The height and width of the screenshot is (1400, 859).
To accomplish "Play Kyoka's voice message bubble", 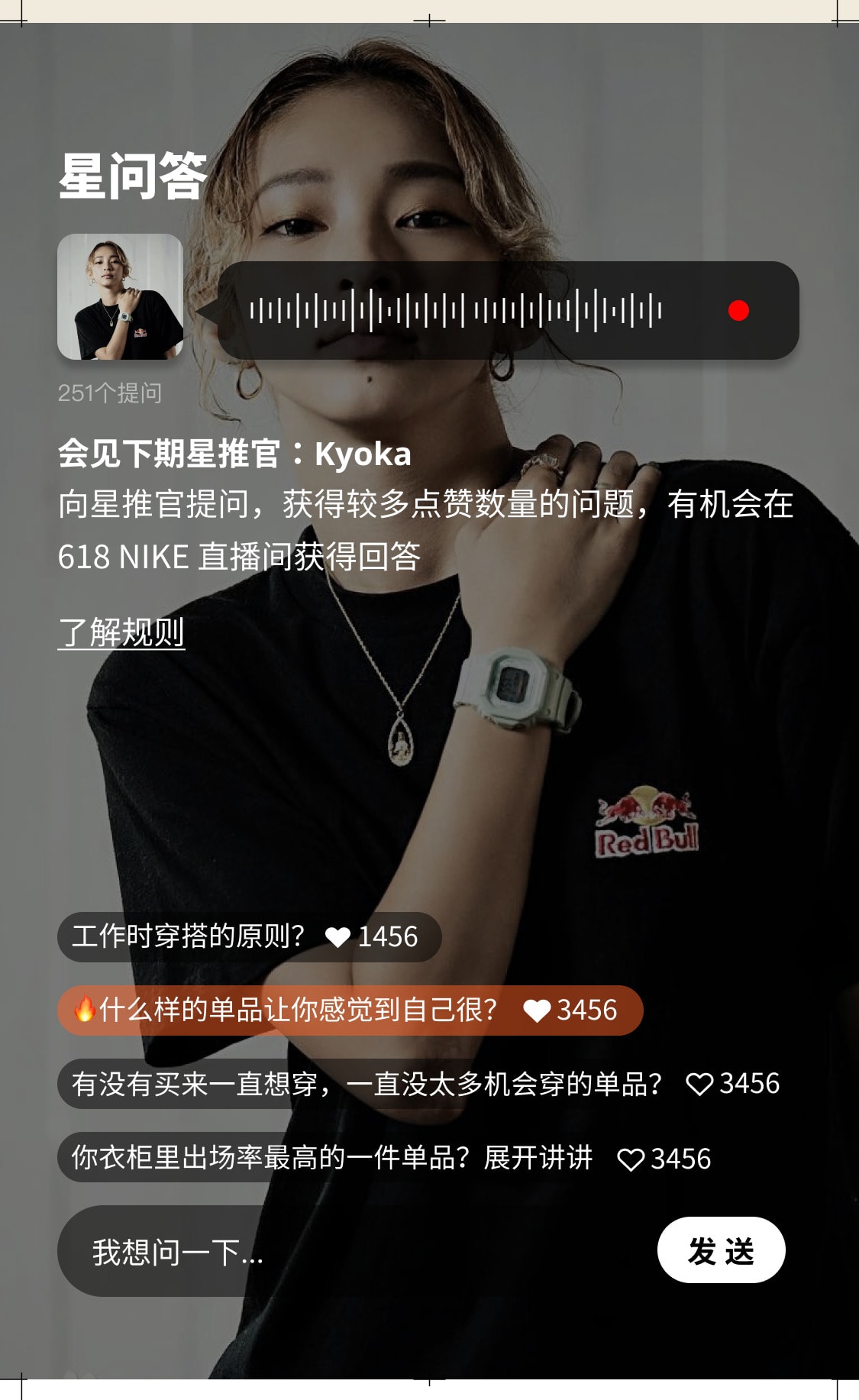I will tap(508, 311).
